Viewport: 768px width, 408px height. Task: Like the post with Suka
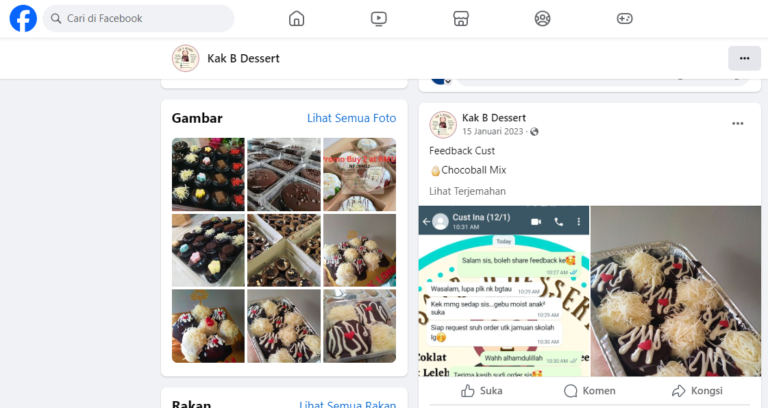click(482, 391)
